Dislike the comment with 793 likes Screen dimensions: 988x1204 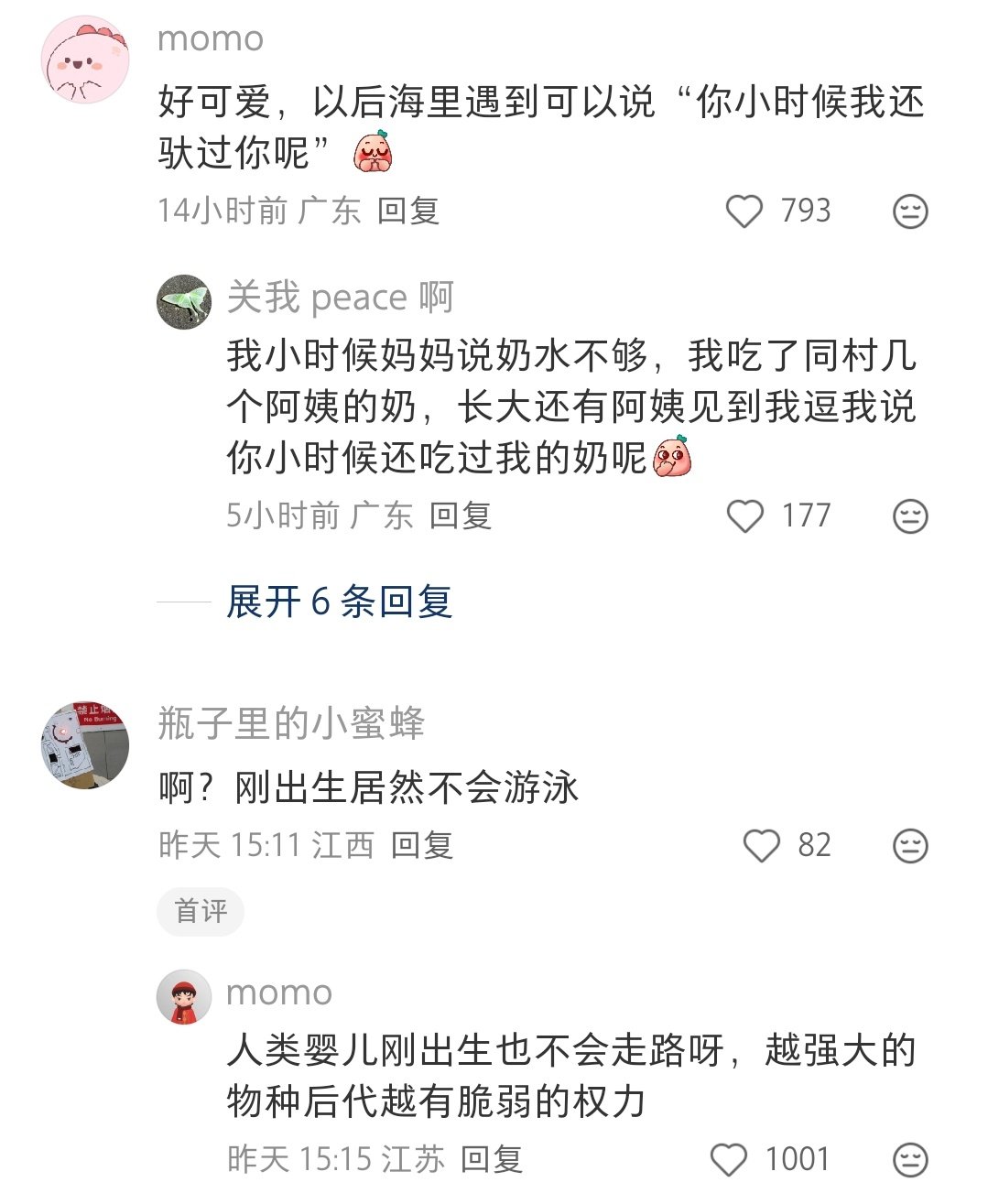coord(910,212)
